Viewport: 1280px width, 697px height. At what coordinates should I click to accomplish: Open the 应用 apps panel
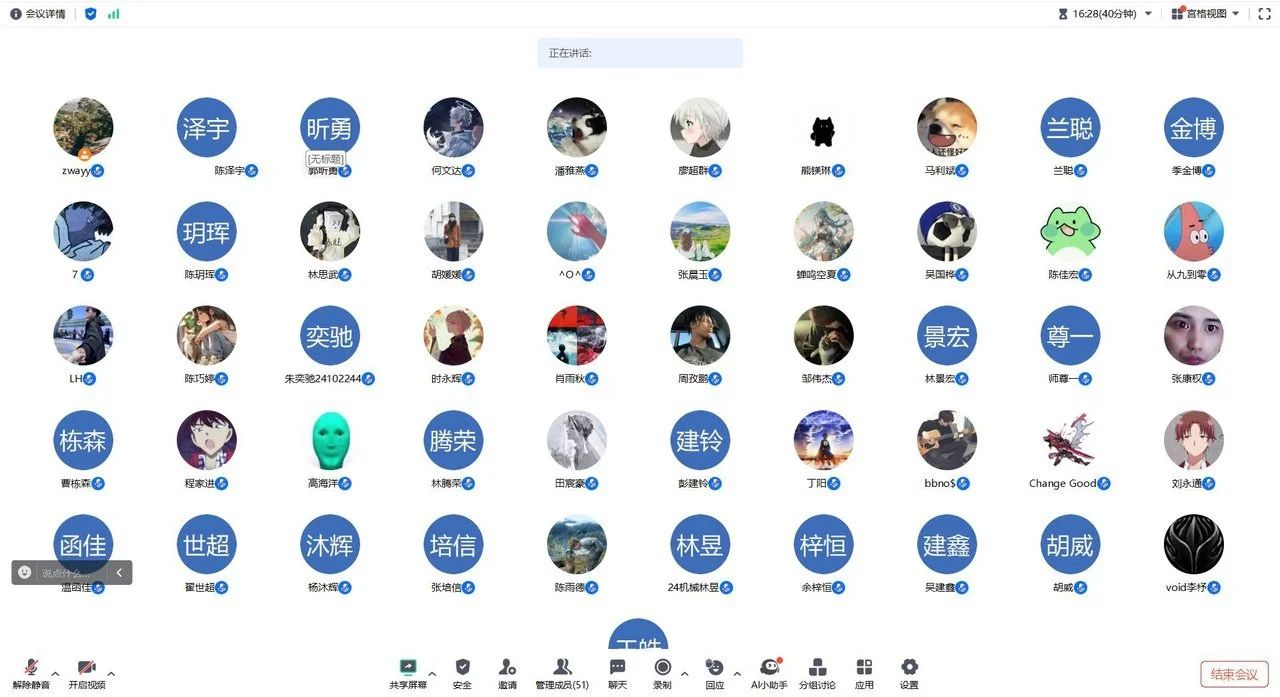coord(864,672)
